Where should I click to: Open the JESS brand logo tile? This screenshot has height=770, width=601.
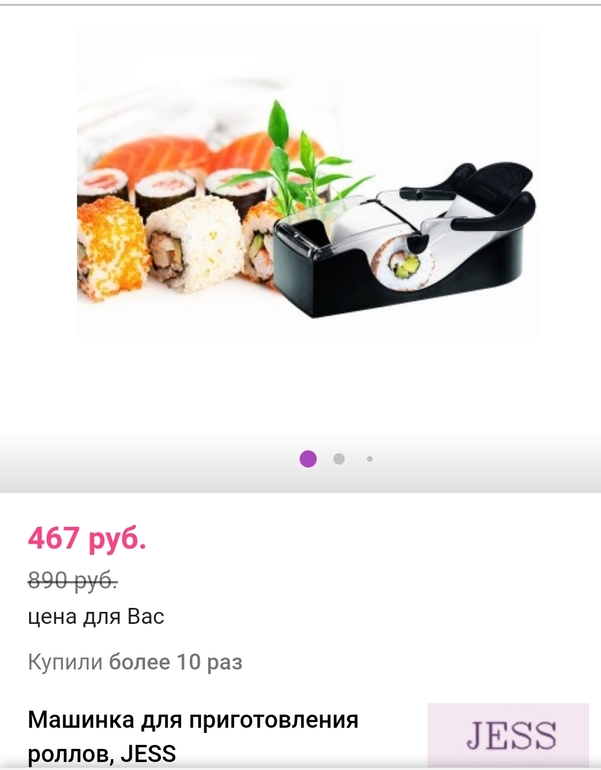pyautogui.click(x=508, y=735)
